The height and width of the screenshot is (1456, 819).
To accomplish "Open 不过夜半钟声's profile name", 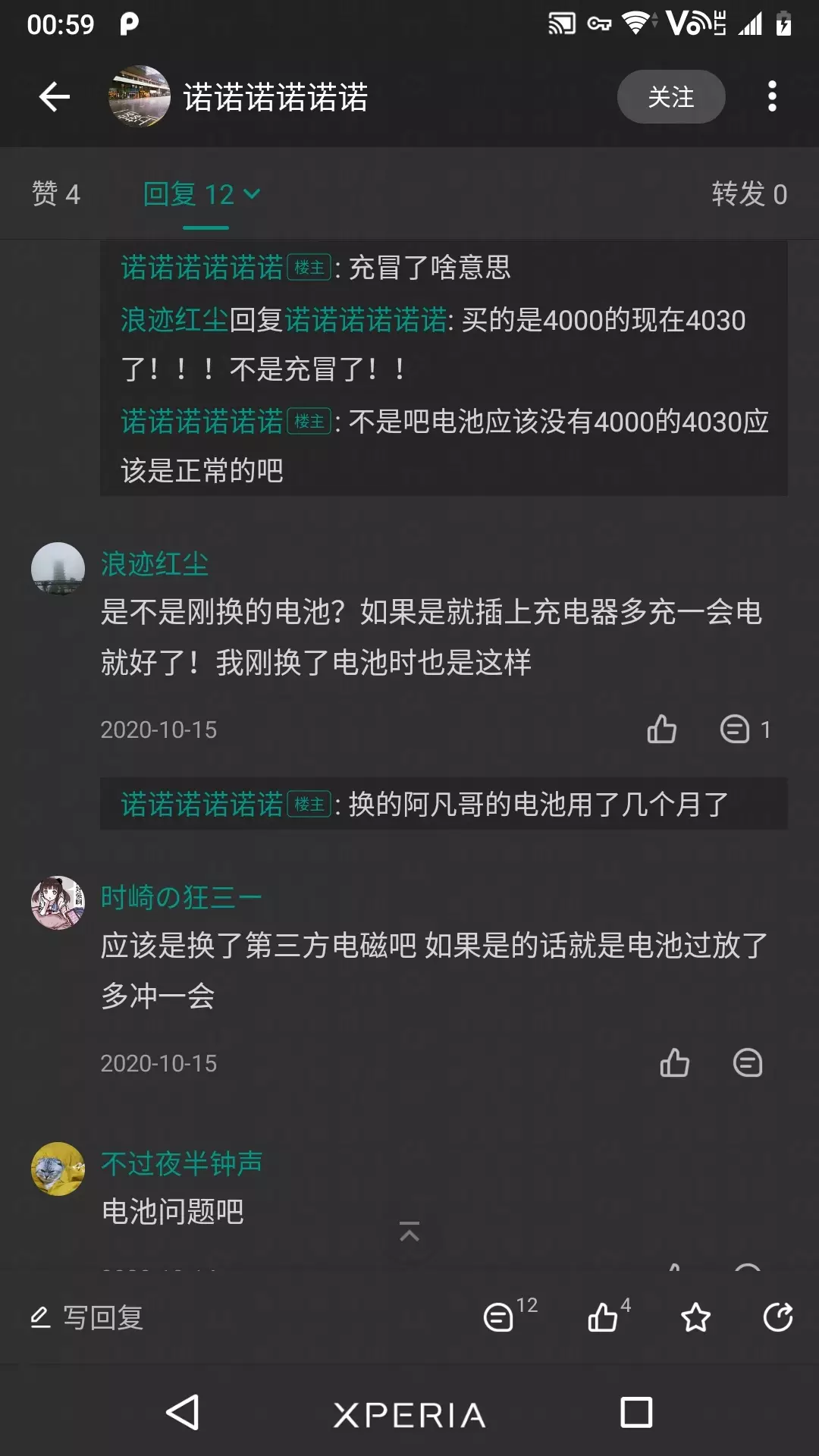I will [x=181, y=1163].
